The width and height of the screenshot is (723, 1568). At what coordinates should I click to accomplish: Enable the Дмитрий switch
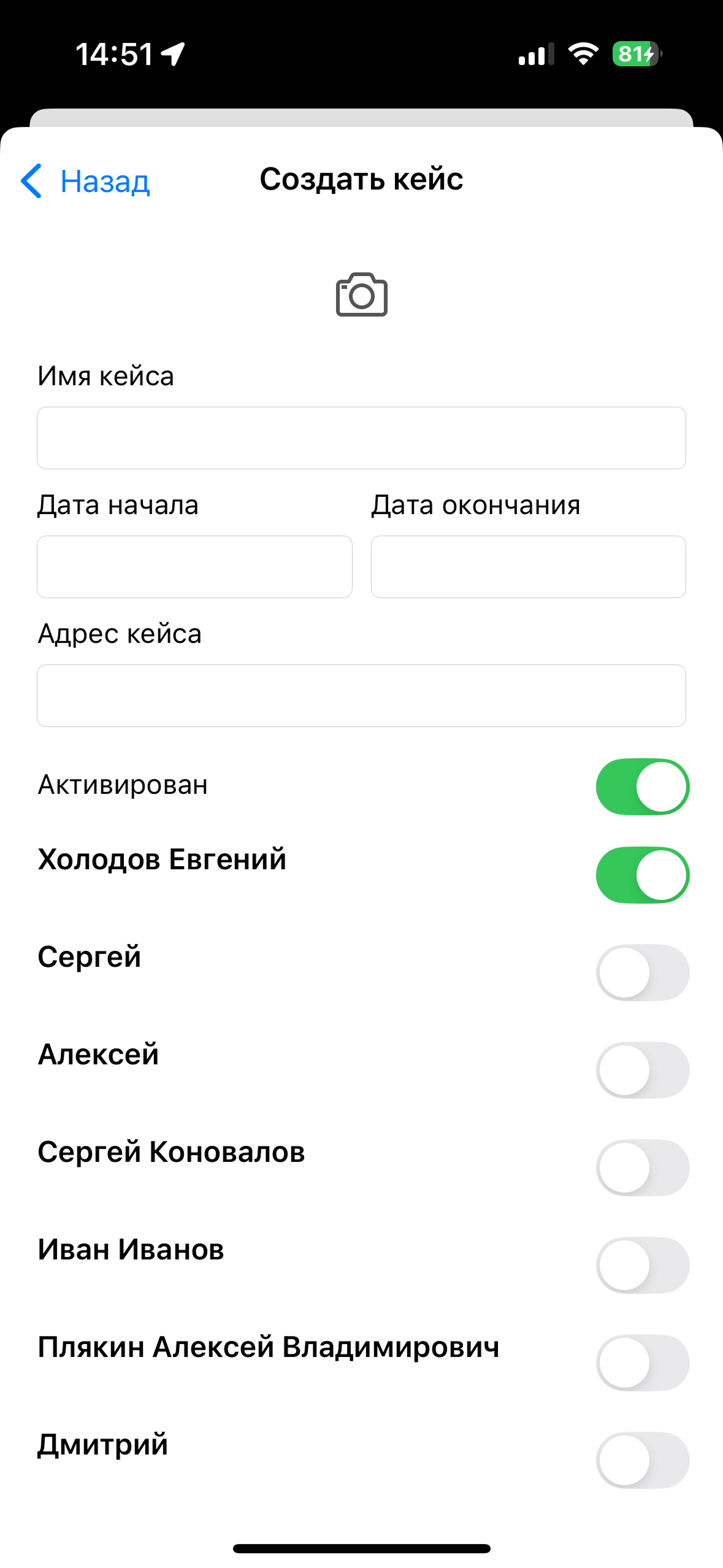[x=643, y=1460]
